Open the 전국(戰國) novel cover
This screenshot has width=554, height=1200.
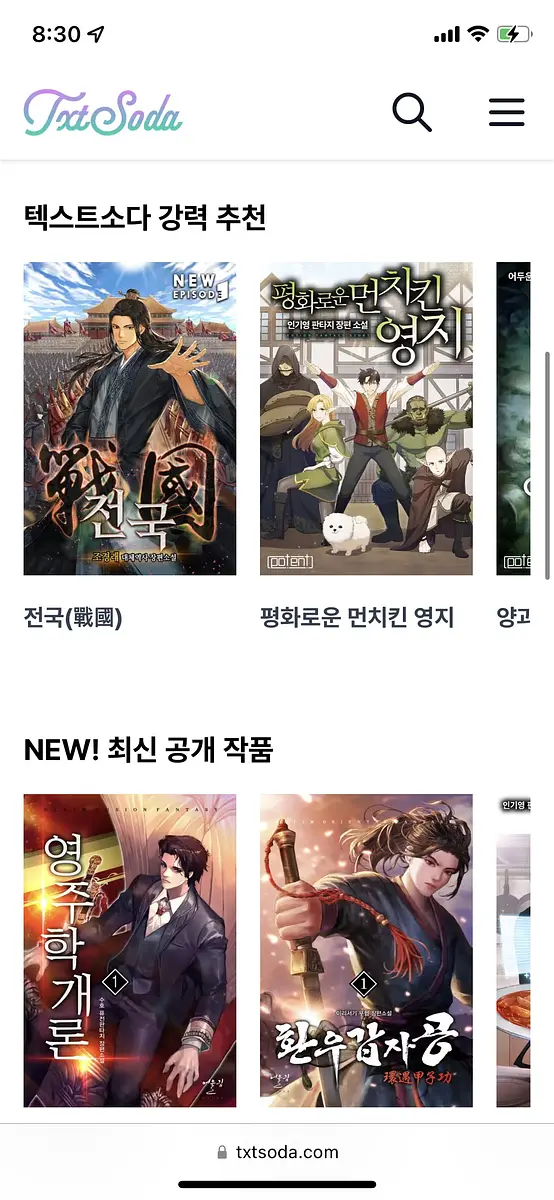click(130, 418)
